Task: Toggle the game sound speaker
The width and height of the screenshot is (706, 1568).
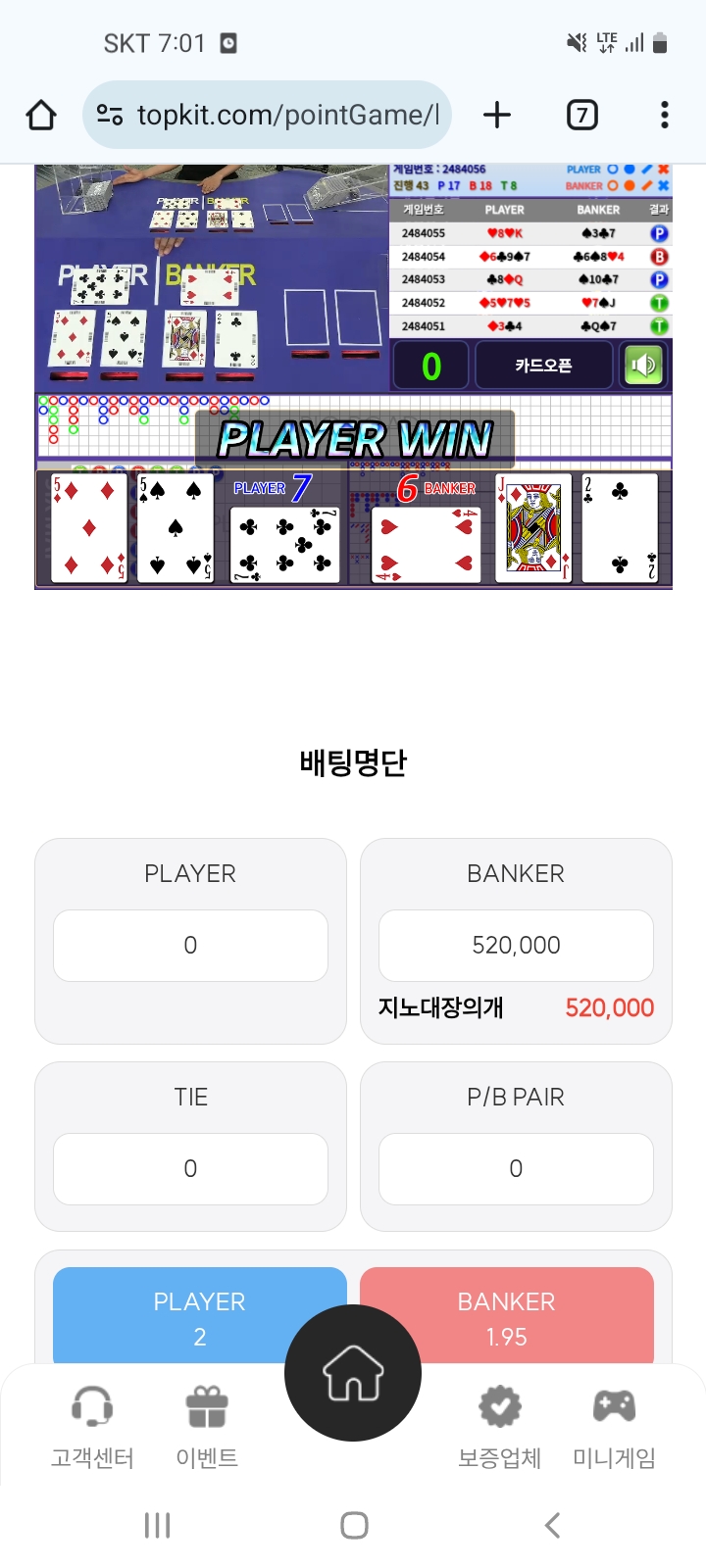Action: 643,366
